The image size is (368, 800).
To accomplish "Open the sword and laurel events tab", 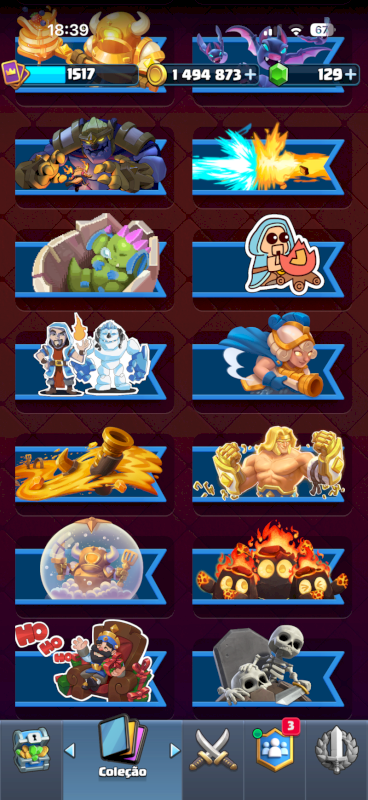I will (336, 749).
